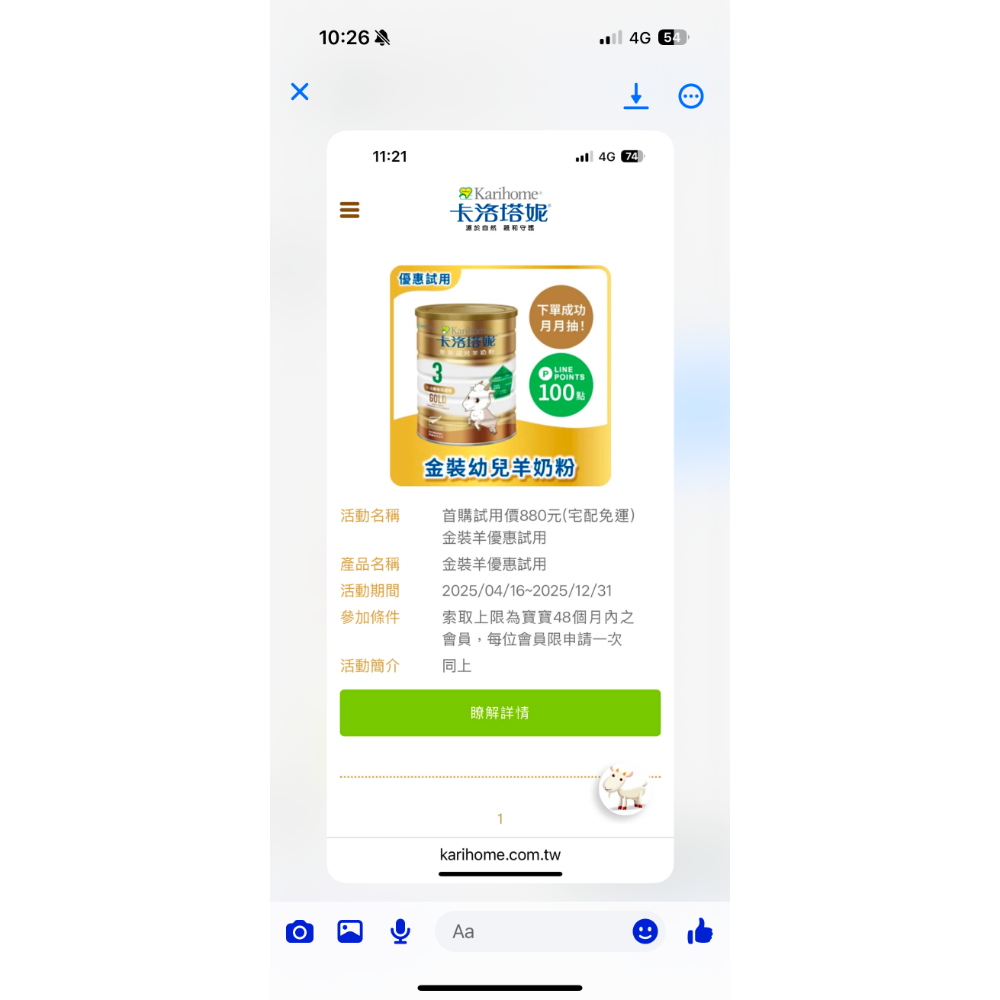Open the camera
The width and height of the screenshot is (1000, 1000).
point(299,932)
